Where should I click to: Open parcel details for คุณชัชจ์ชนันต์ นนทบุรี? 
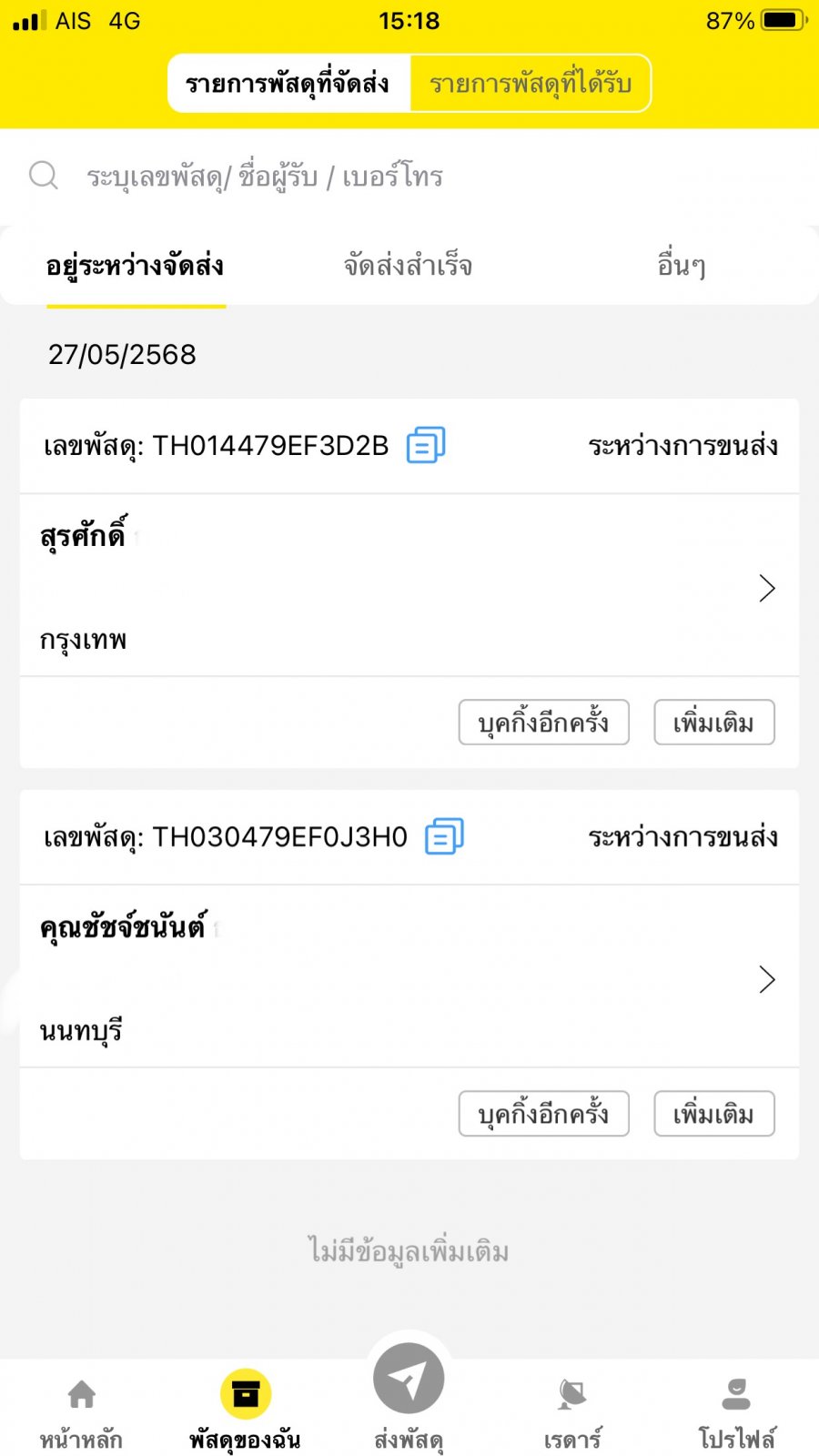pyautogui.click(x=409, y=977)
